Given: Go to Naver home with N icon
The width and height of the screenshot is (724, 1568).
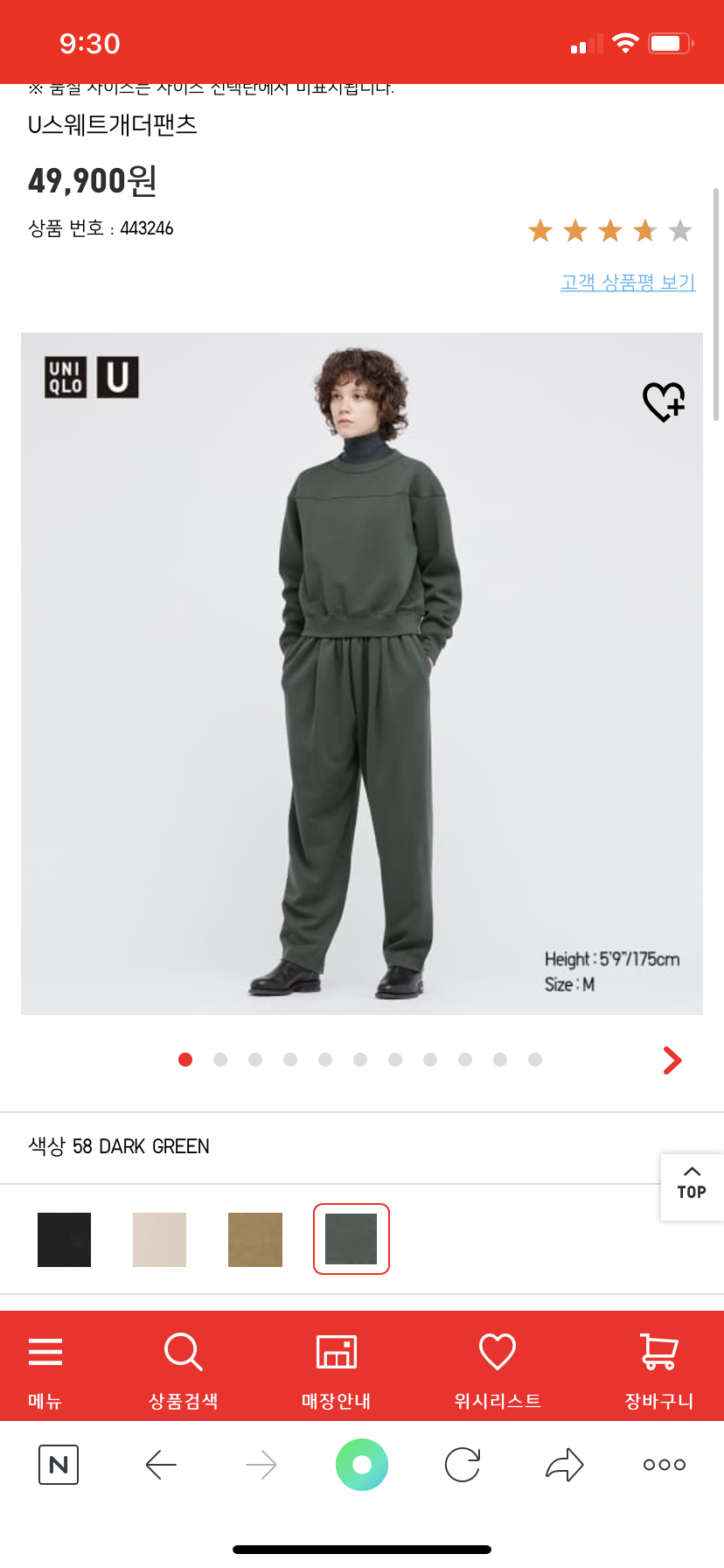Looking at the screenshot, I should (x=59, y=1465).
